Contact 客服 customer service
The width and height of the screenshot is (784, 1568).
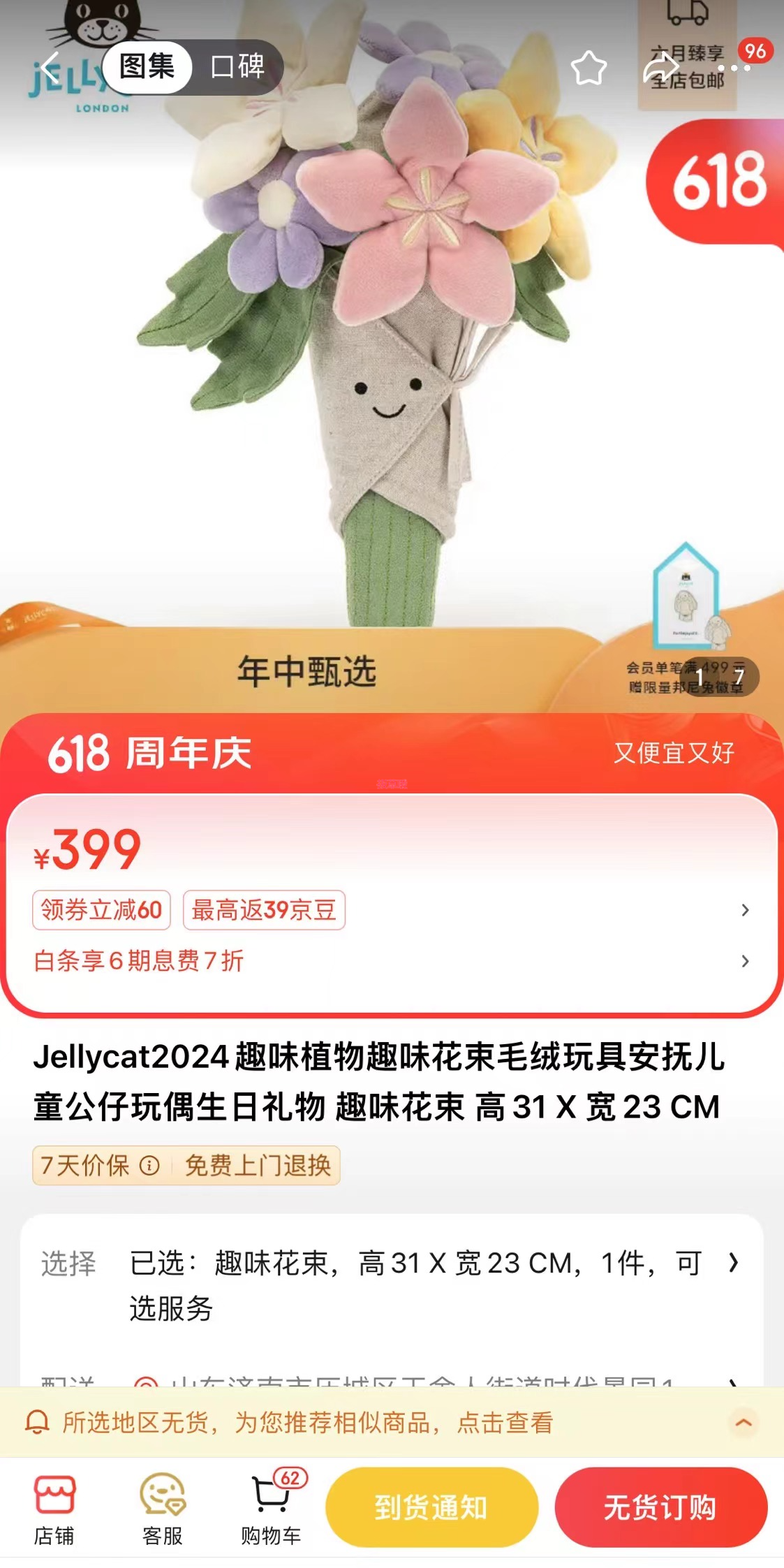[162, 1510]
